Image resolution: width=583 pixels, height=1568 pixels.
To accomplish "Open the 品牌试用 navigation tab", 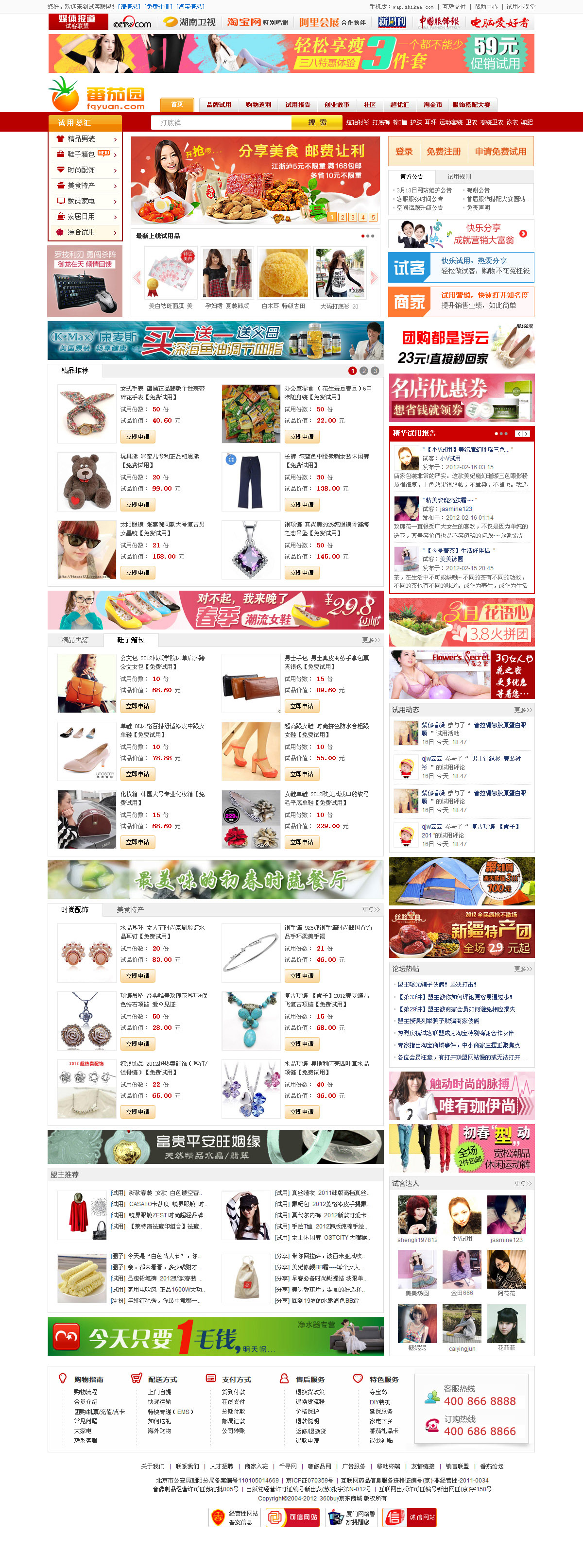I will tap(219, 105).
